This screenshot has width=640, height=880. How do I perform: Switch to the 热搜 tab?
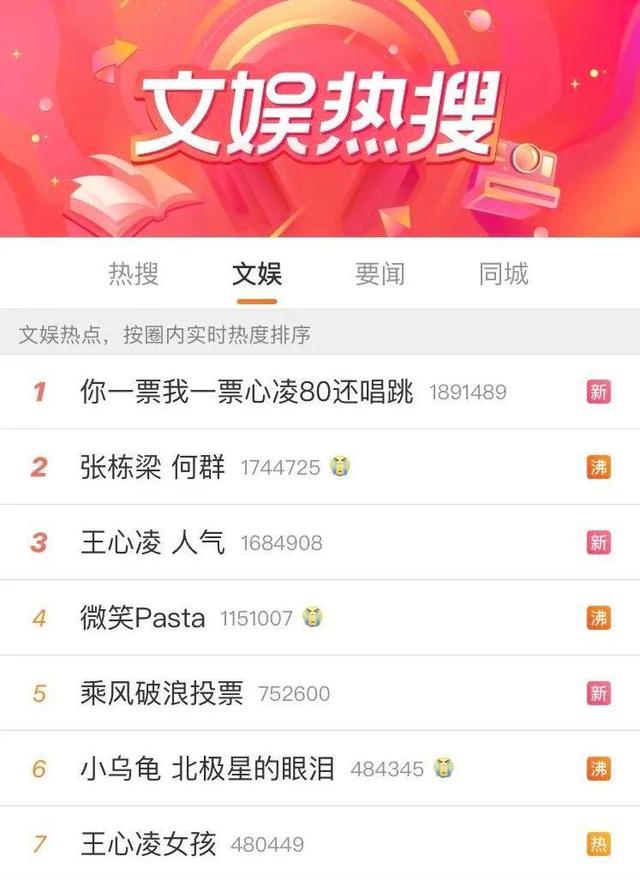pos(134,274)
